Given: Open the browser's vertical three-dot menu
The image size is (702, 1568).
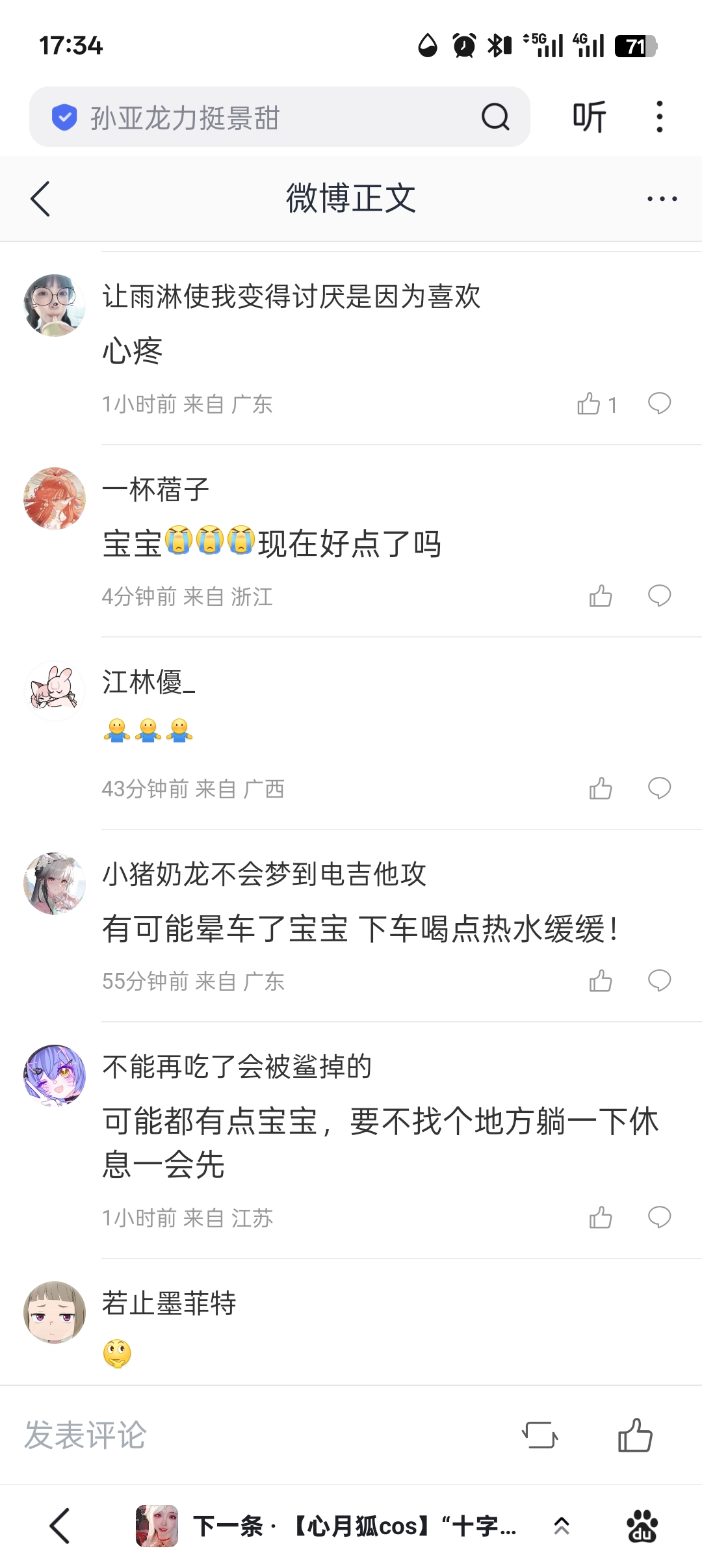Looking at the screenshot, I should (660, 117).
